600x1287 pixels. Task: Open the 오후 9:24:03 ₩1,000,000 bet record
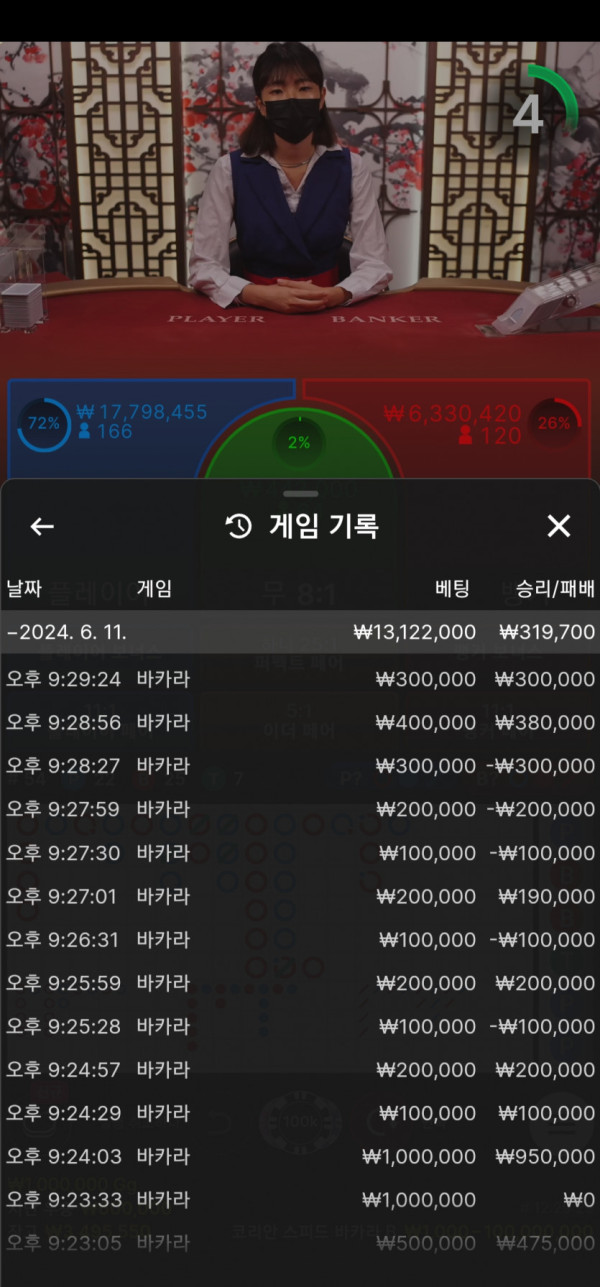click(x=300, y=1157)
